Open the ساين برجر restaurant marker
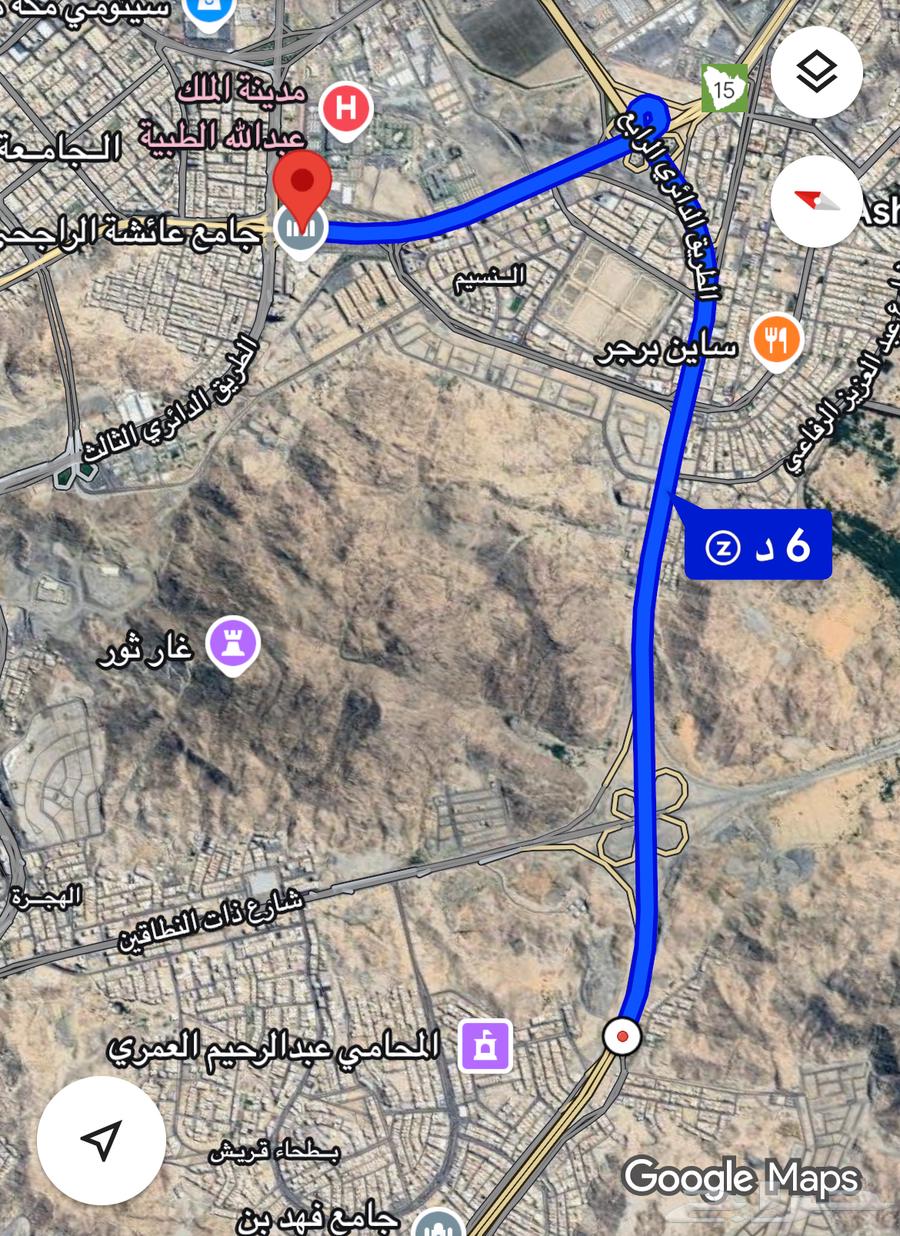 (x=777, y=338)
